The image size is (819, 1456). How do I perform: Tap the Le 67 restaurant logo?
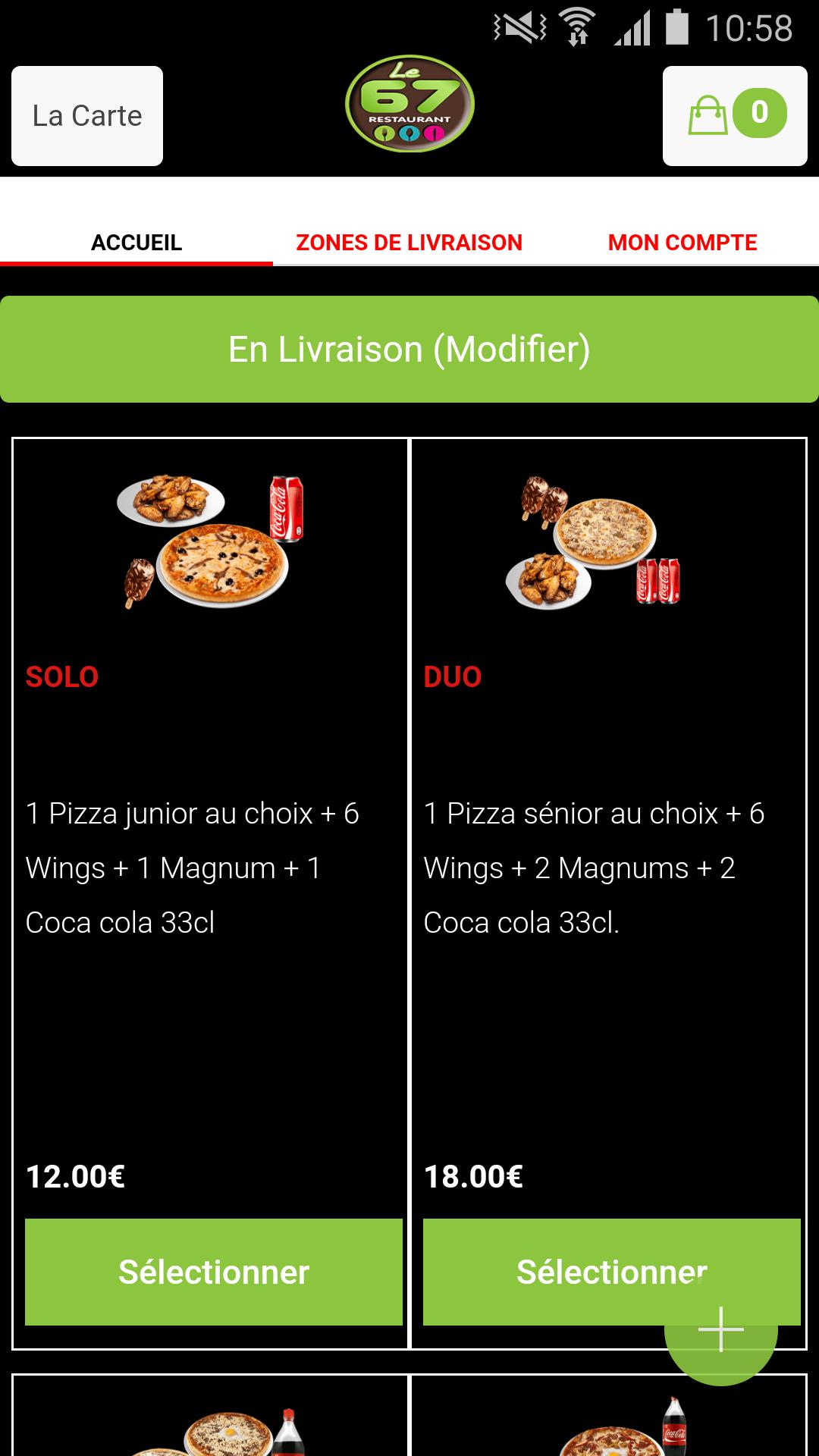point(409,106)
